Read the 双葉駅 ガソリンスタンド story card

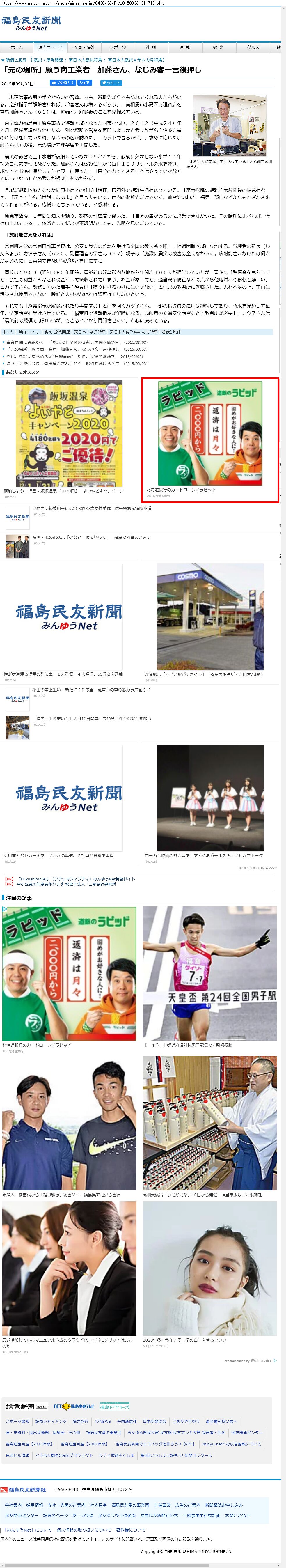[210, 616]
